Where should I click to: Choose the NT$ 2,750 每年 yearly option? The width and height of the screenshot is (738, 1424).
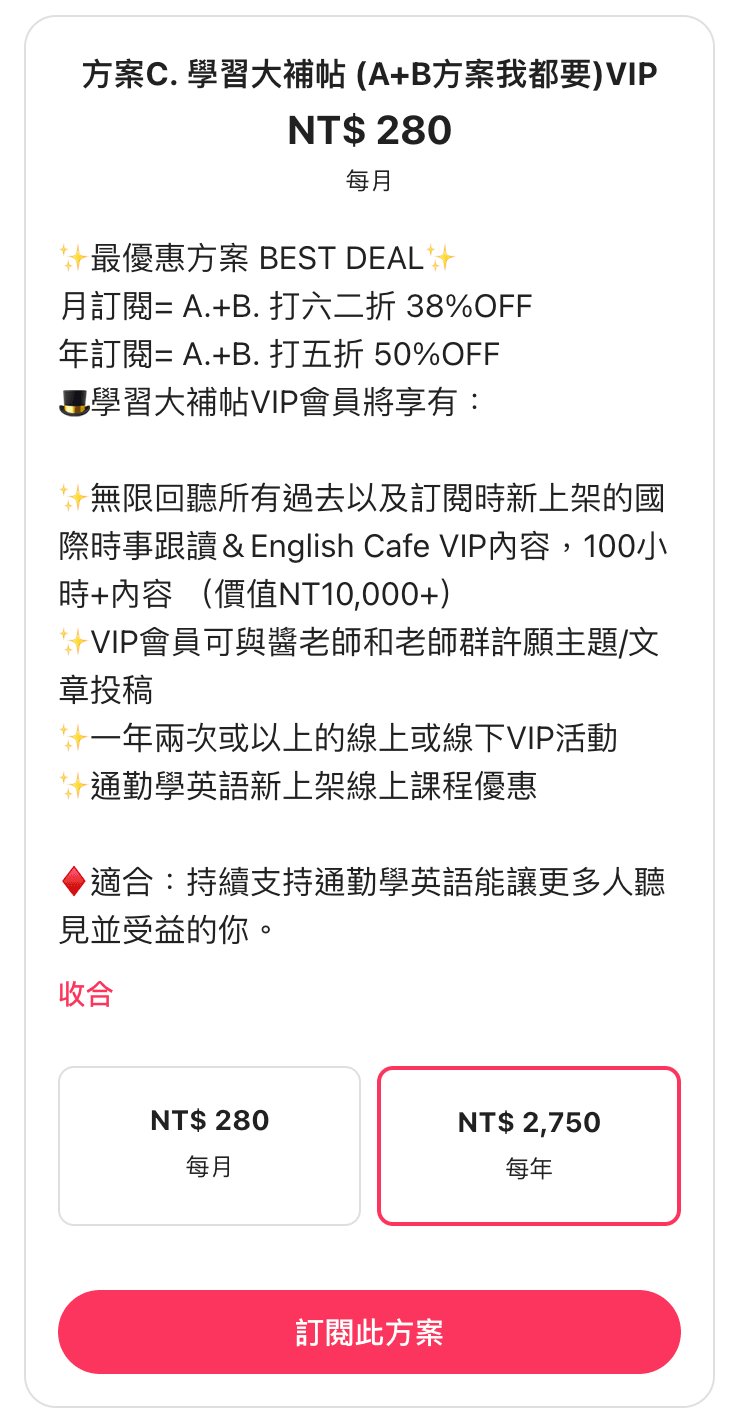coord(529,1145)
